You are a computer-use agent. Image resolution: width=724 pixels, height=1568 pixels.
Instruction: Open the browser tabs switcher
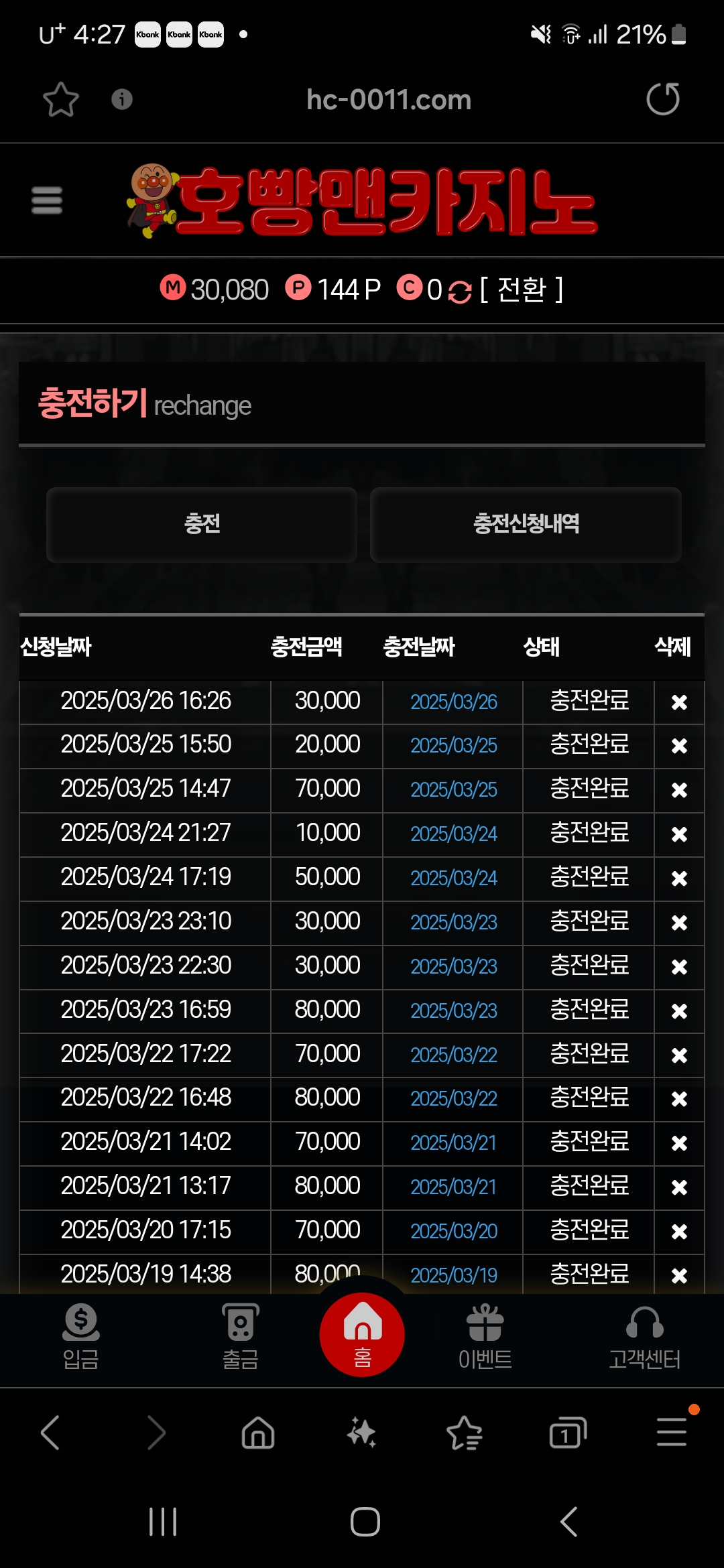tap(567, 1433)
